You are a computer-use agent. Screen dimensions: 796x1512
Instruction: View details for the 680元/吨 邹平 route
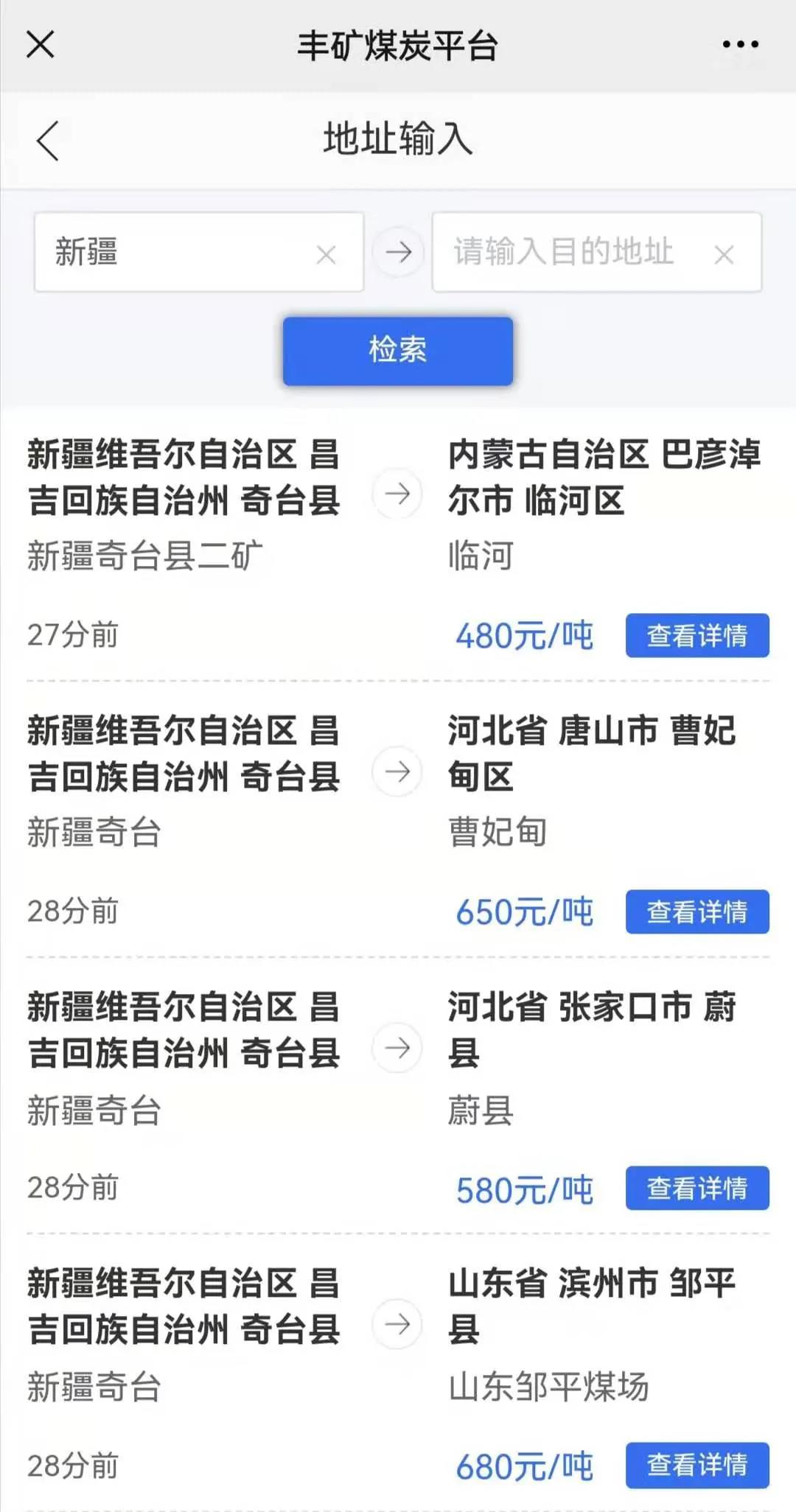click(x=696, y=1464)
